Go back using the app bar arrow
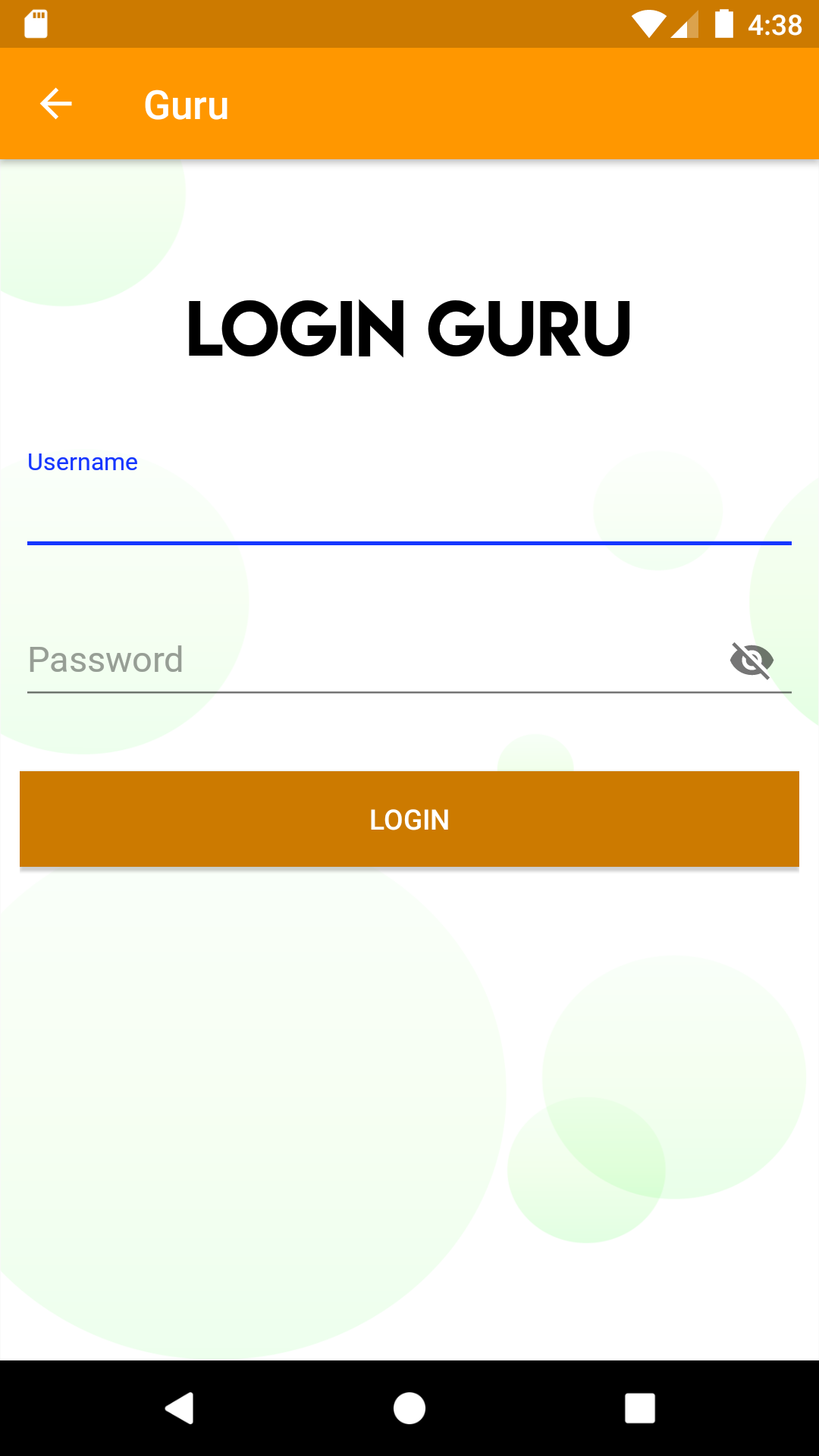The image size is (819, 1456). (x=55, y=104)
